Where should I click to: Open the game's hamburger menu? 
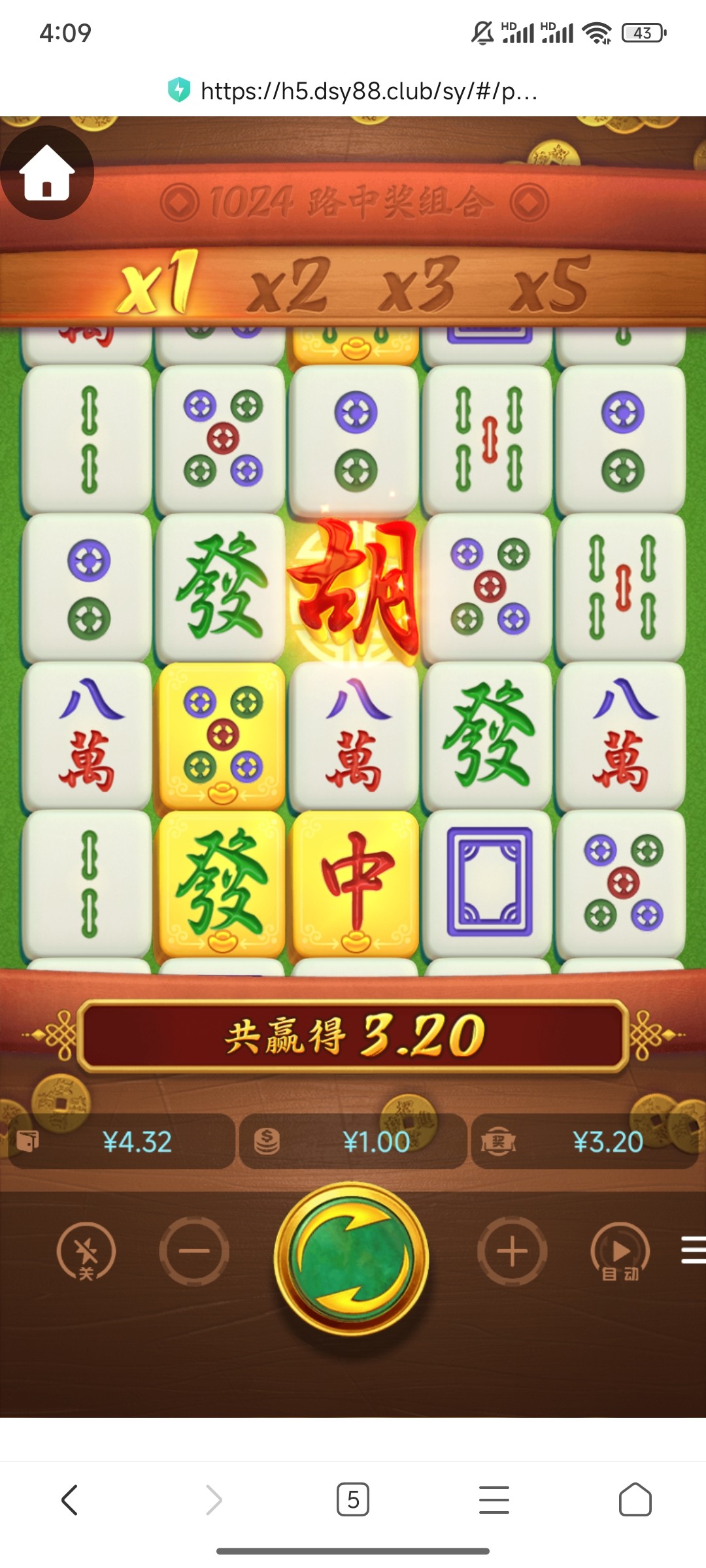(693, 1250)
